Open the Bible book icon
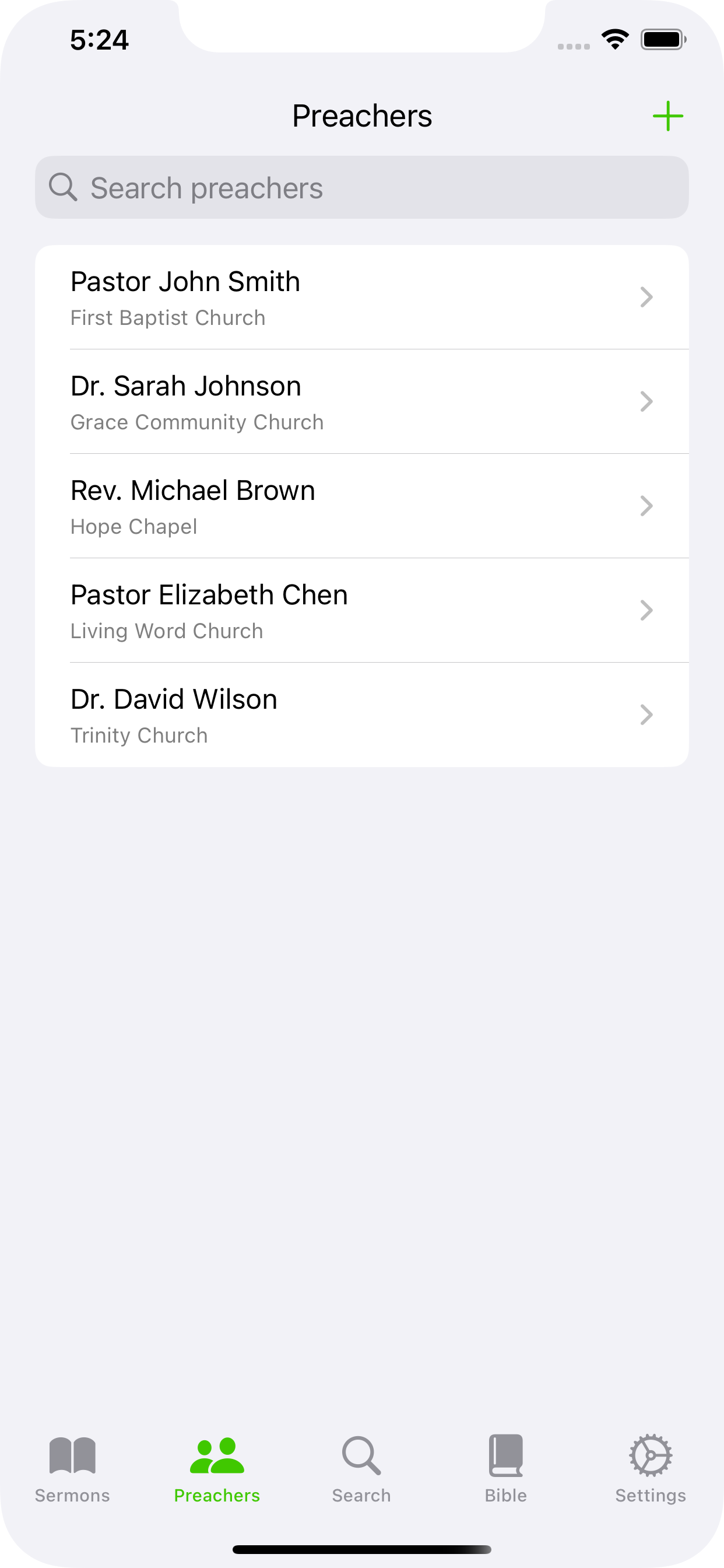The width and height of the screenshot is (724, 1568). click(506, 1456)
